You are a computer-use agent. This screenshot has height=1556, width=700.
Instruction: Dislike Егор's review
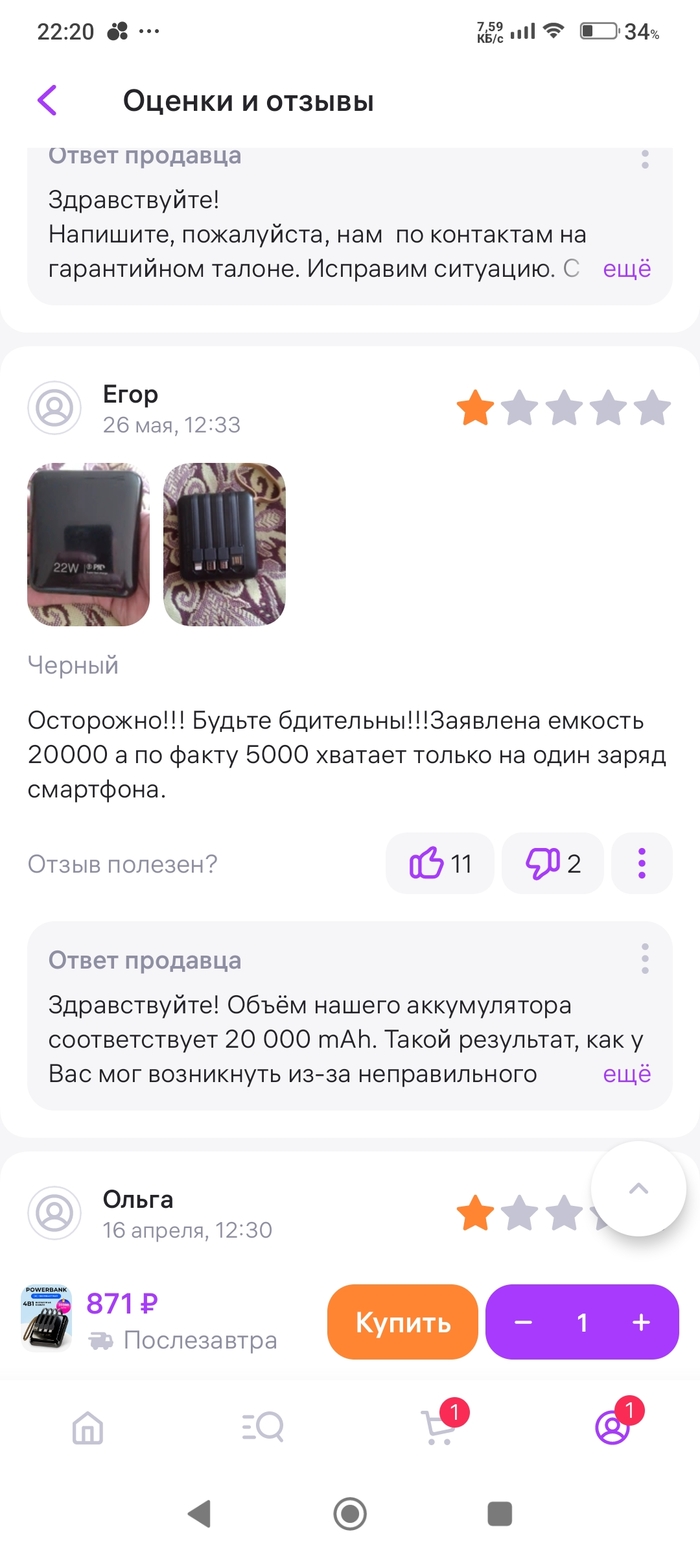[553, 863]
